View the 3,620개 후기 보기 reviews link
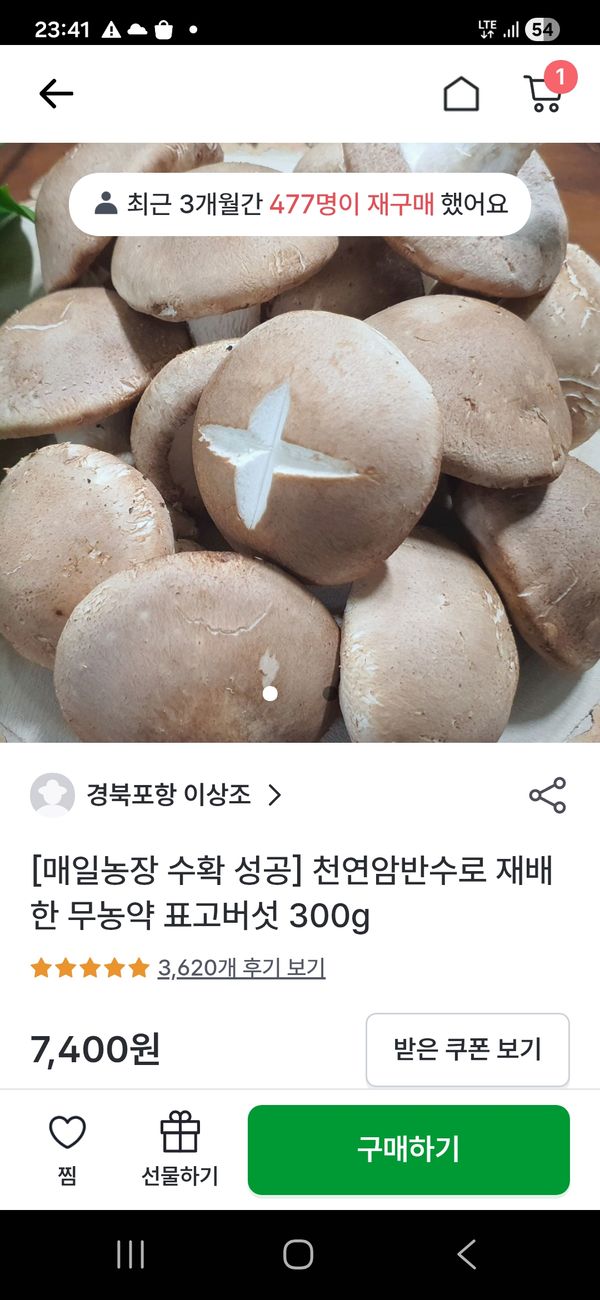 241,968
